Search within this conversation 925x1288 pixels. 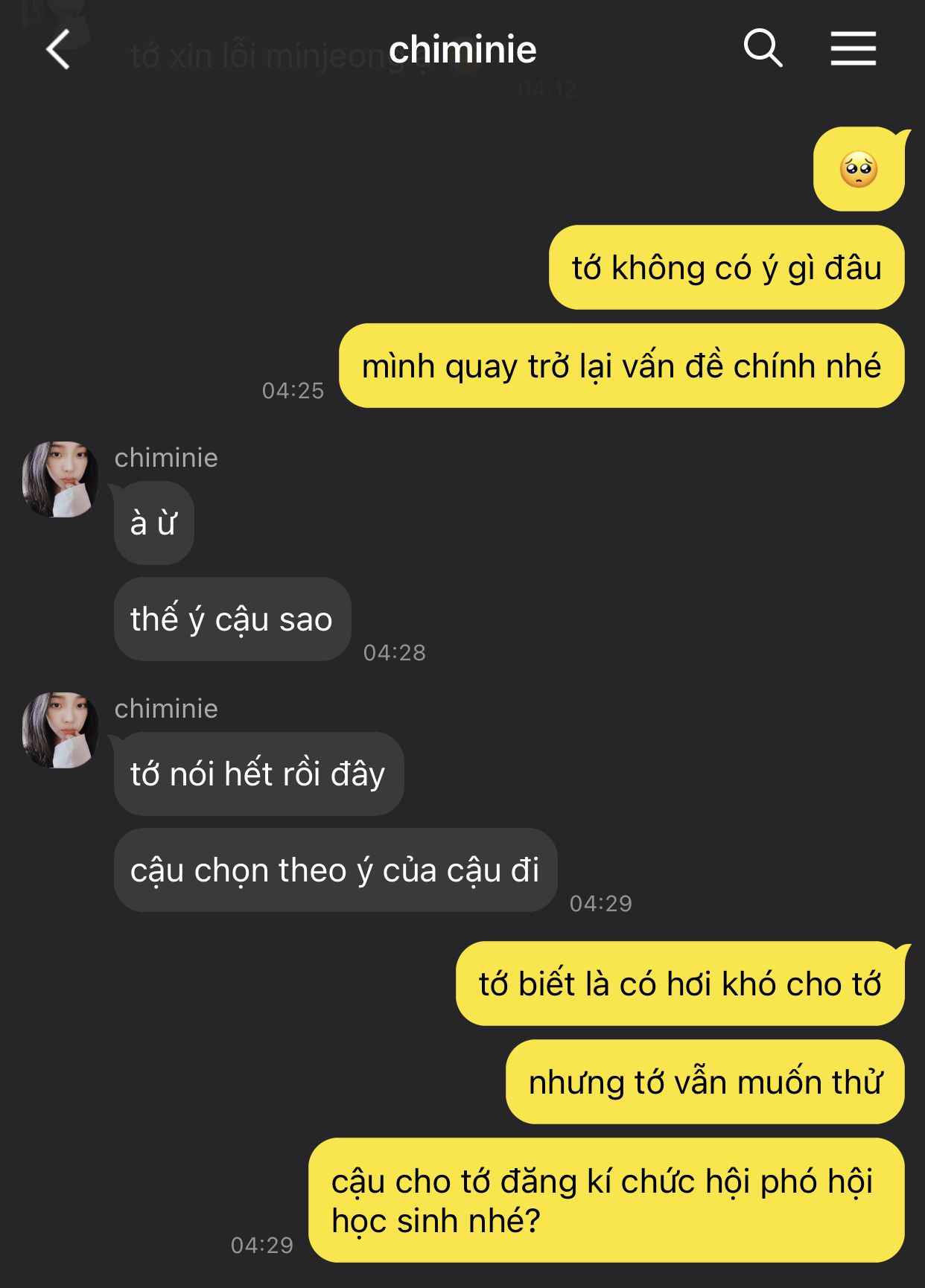763,48
